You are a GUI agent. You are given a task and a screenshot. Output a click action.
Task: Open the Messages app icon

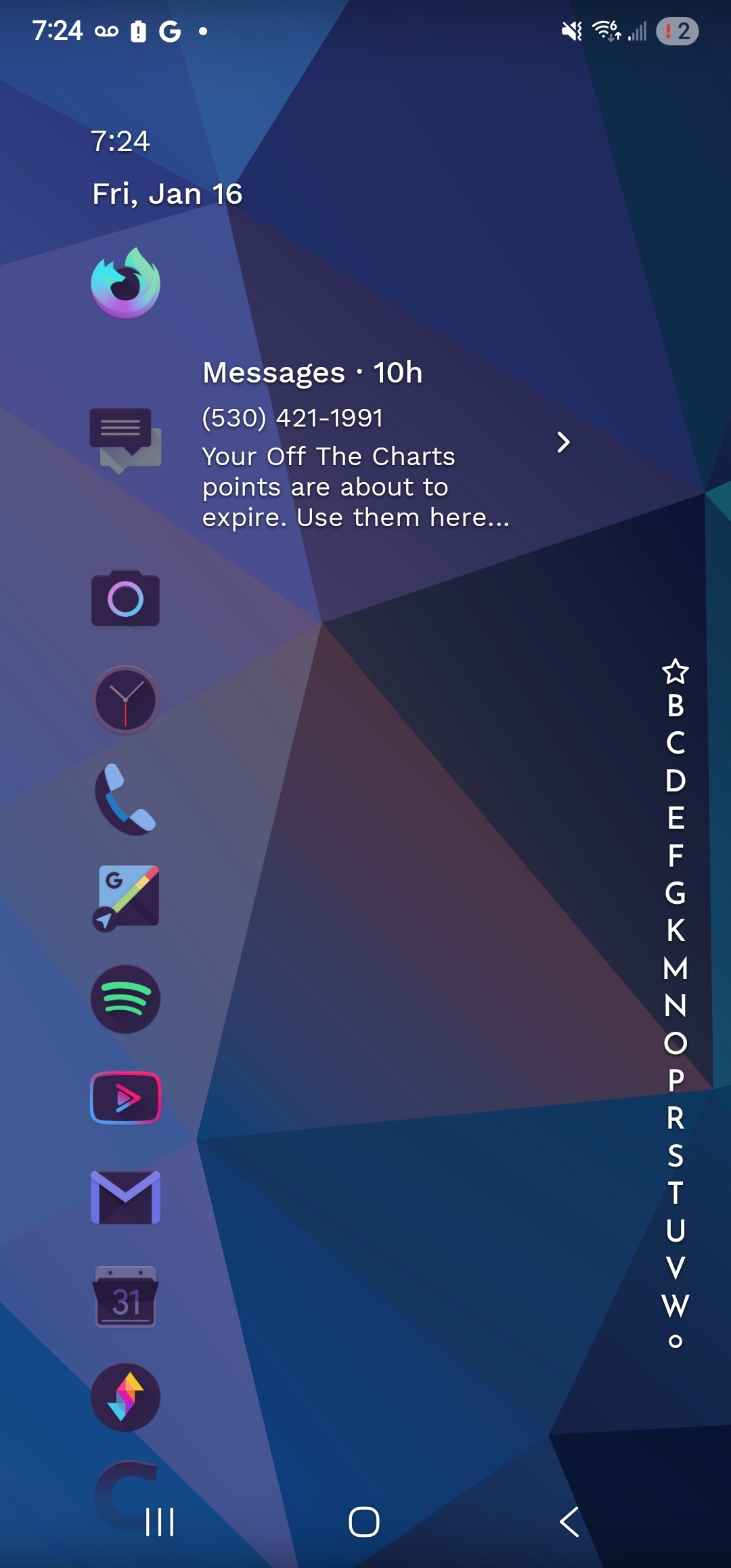[125, 440]
